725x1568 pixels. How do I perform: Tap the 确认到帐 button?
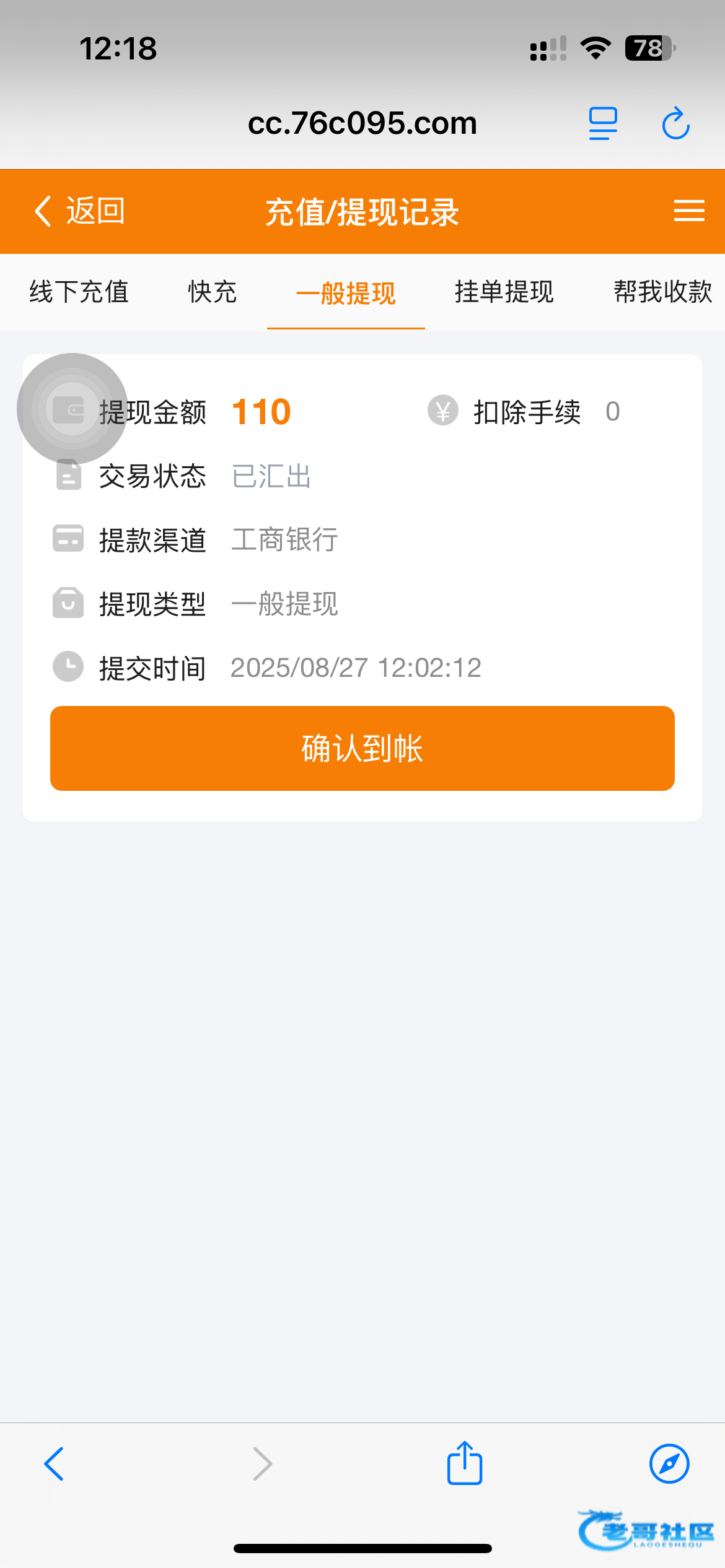pyautogui.click(x=362, y=748)
